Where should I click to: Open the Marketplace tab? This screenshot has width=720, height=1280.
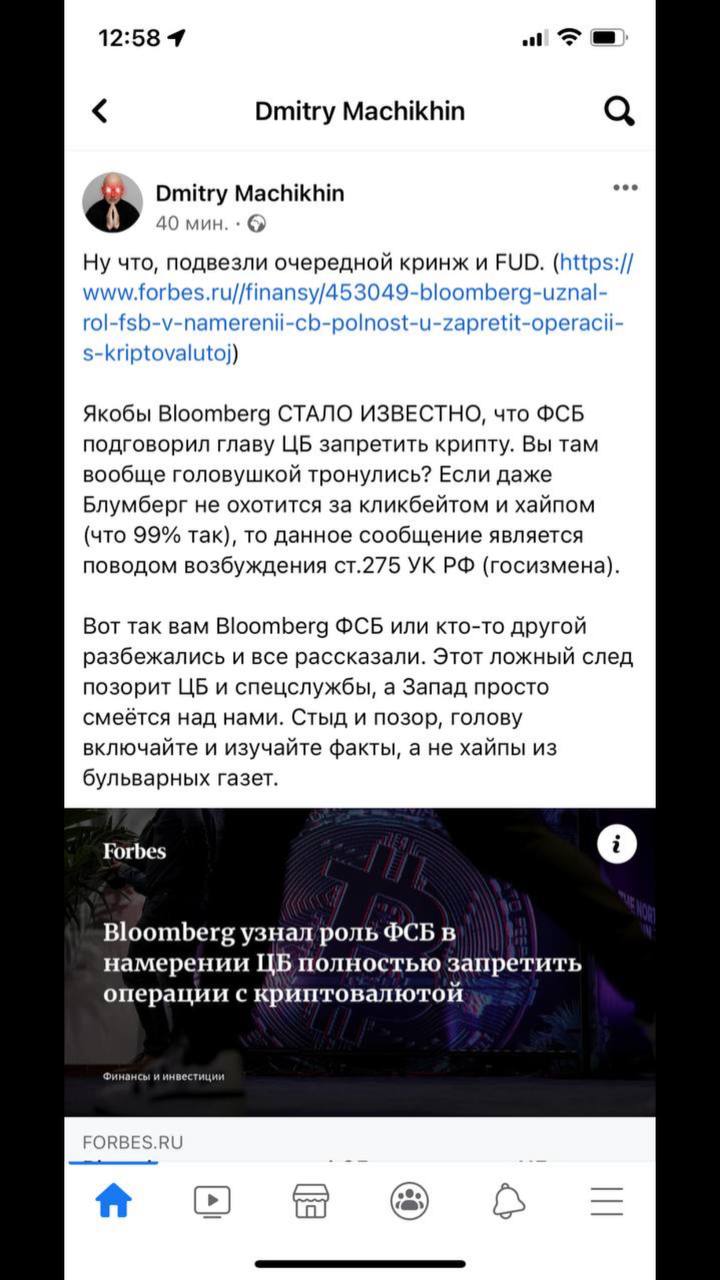coord(311,1201)
